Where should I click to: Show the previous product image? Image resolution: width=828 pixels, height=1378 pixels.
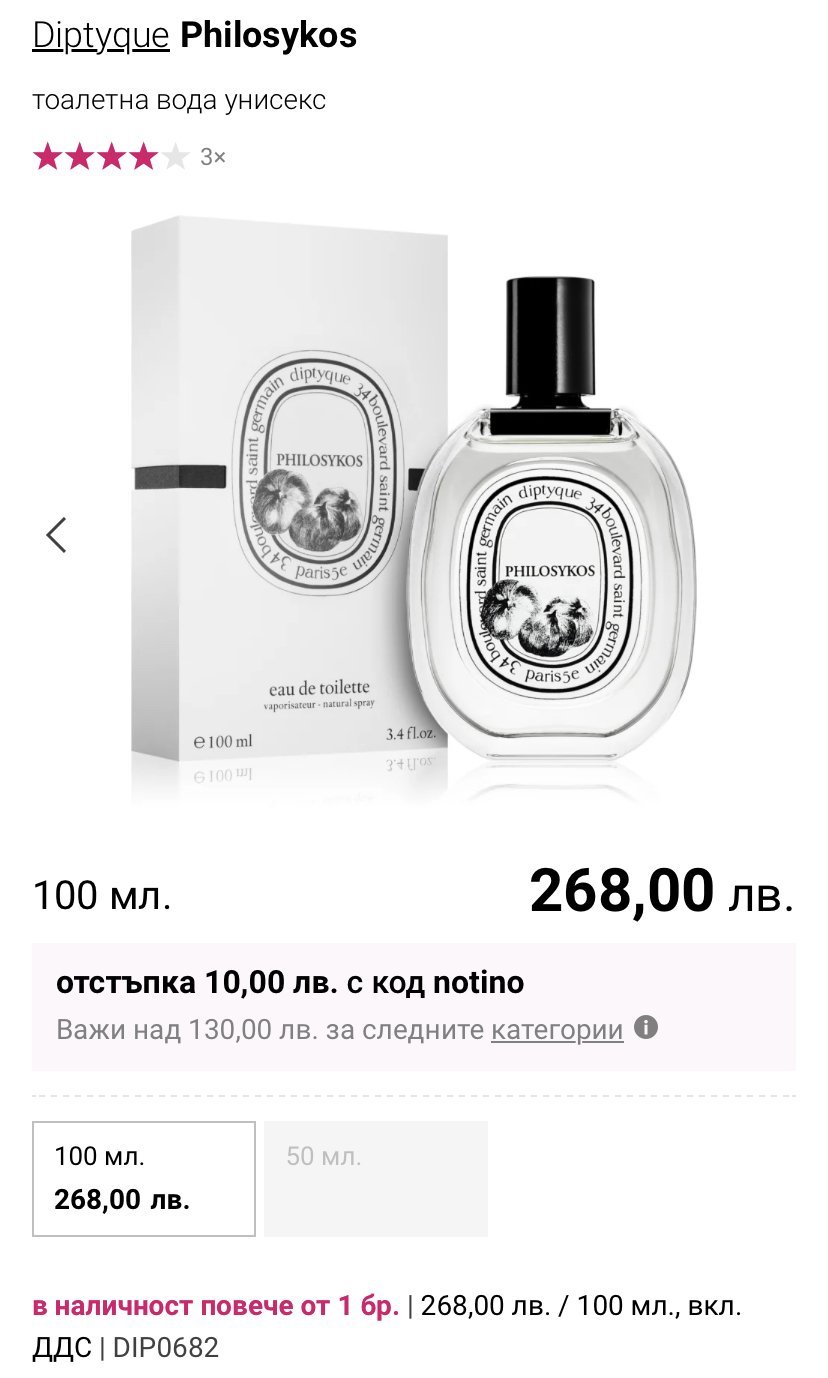[x=57, y=535]
